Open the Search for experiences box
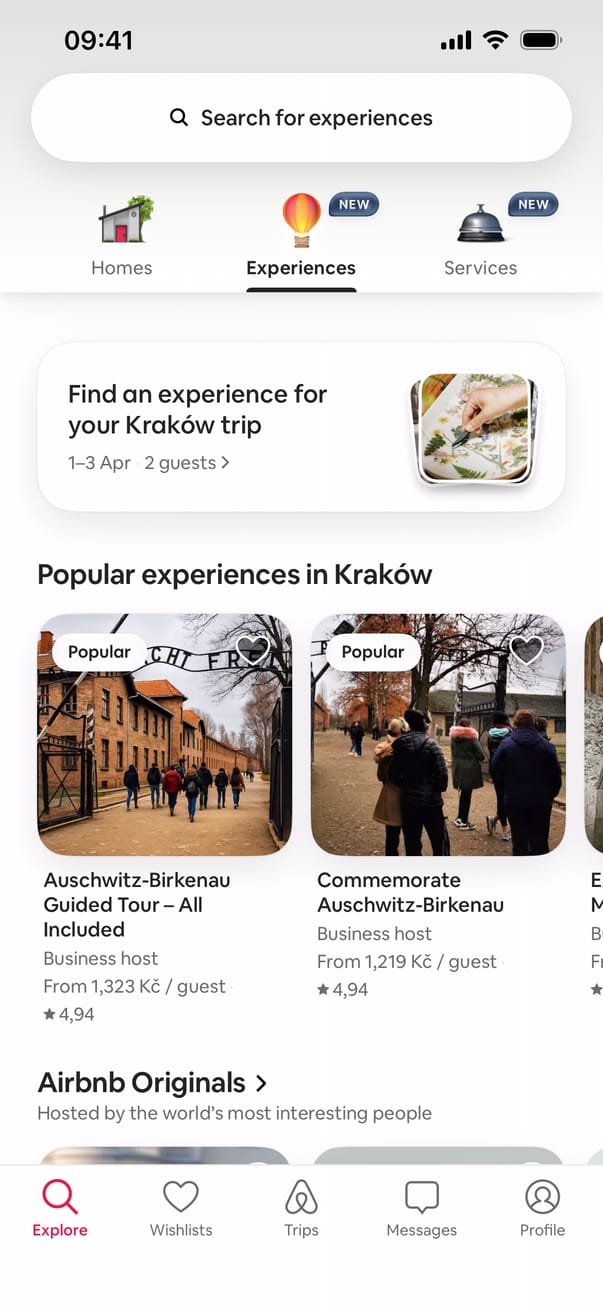The height and width of the screenshot is (1305, 603). pyautogui.click(x=301, y=118)
